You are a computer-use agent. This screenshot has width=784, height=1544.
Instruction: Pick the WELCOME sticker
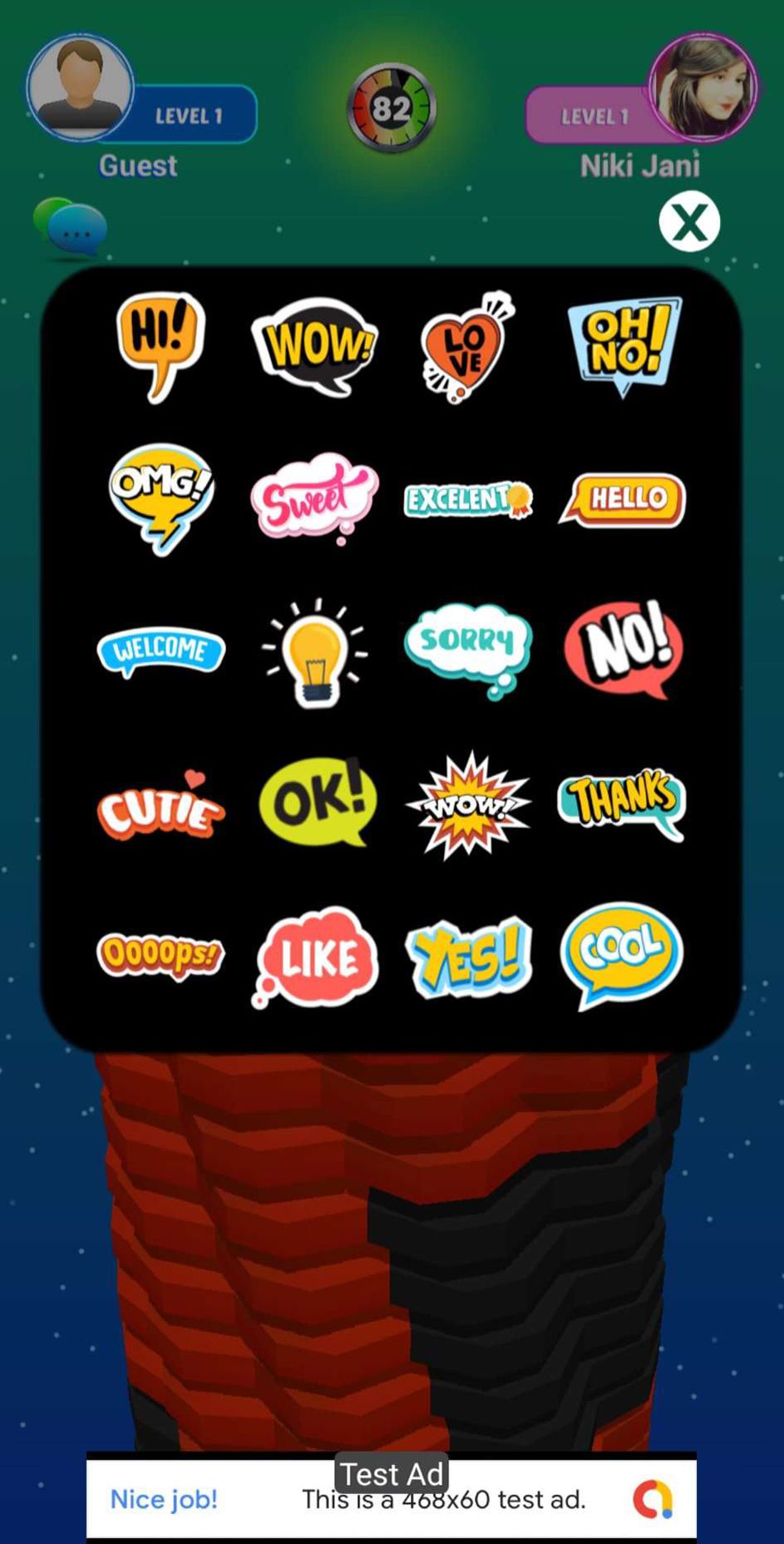click(160, 650)
